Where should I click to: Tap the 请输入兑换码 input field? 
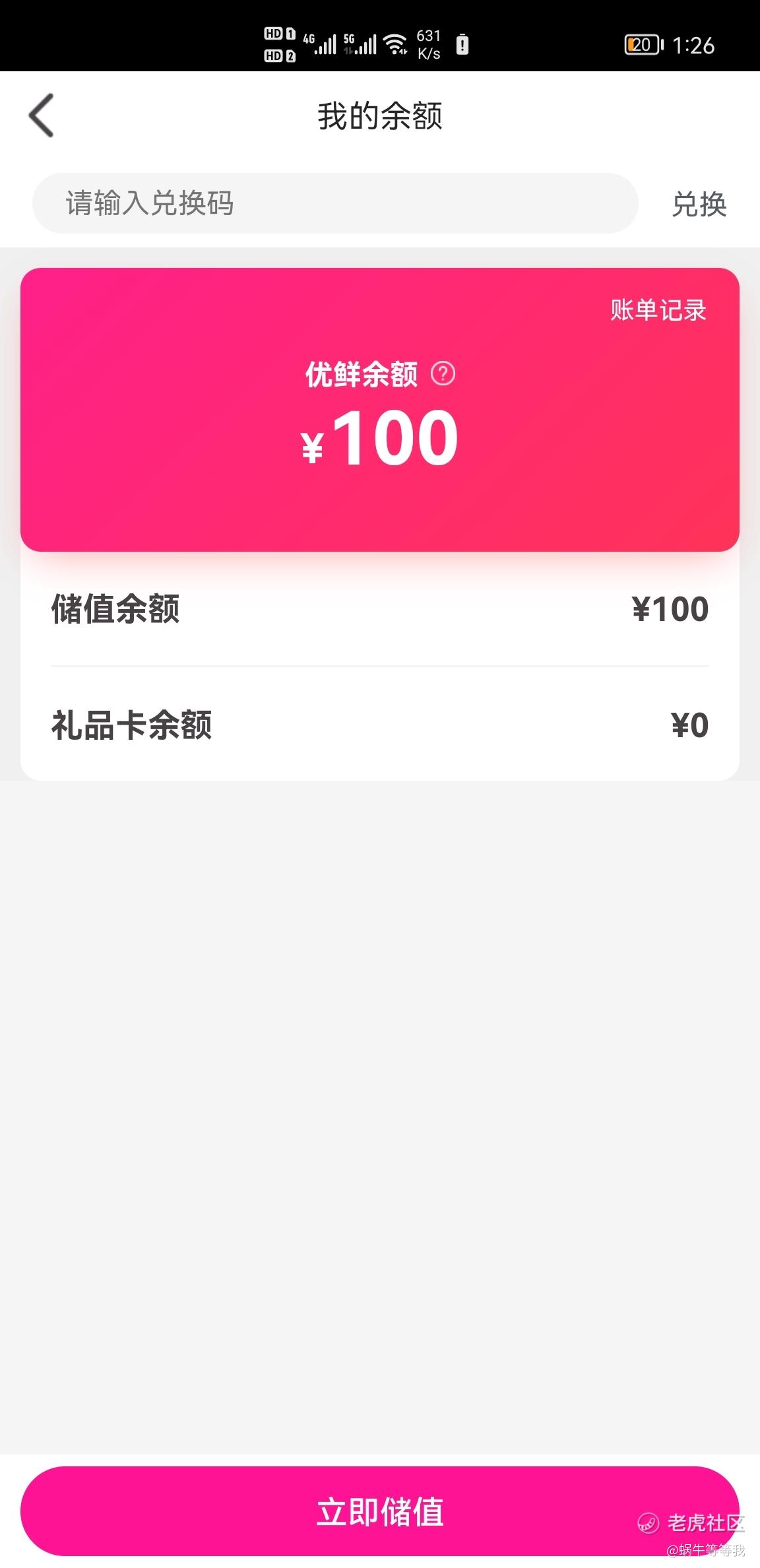click(335, 203)
